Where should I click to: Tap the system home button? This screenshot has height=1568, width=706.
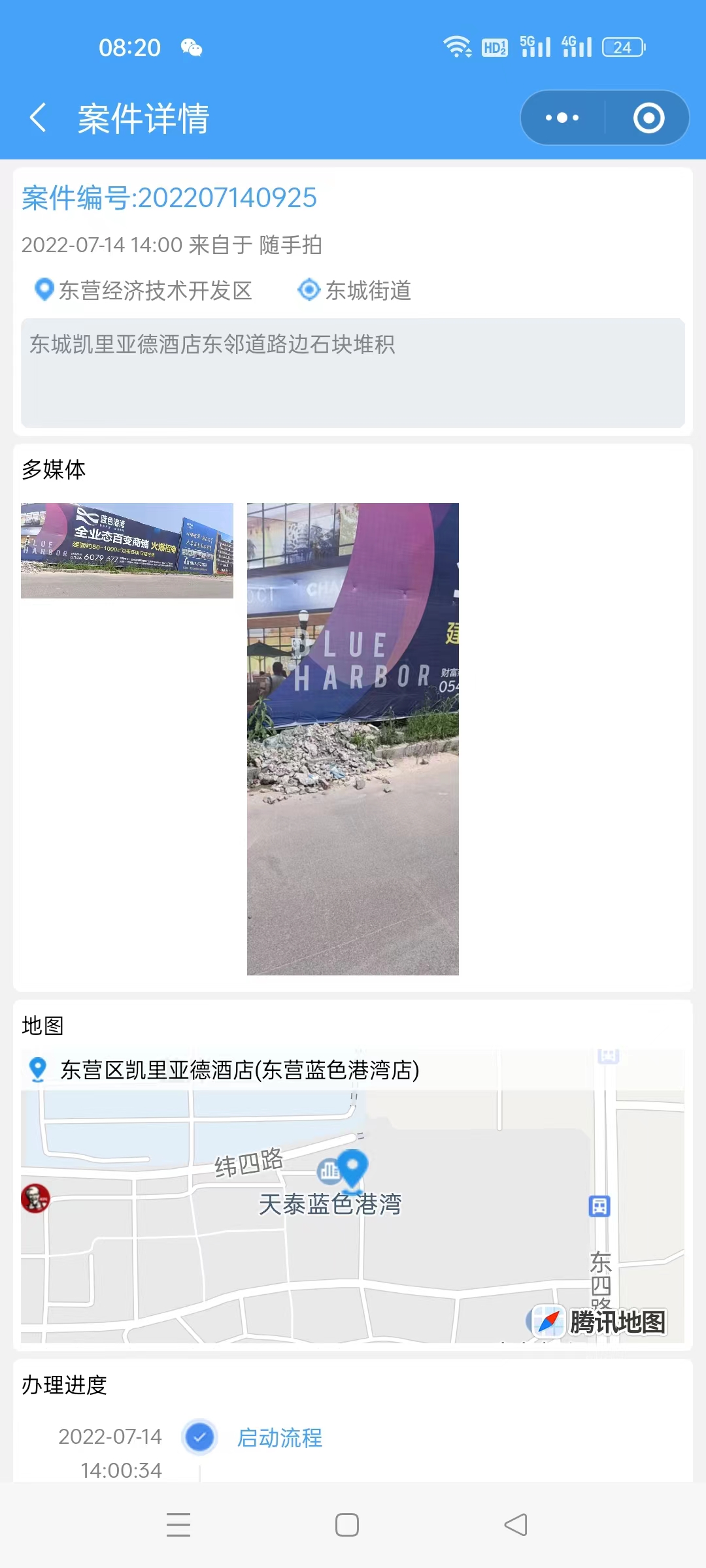click(x=347, y=1525)
